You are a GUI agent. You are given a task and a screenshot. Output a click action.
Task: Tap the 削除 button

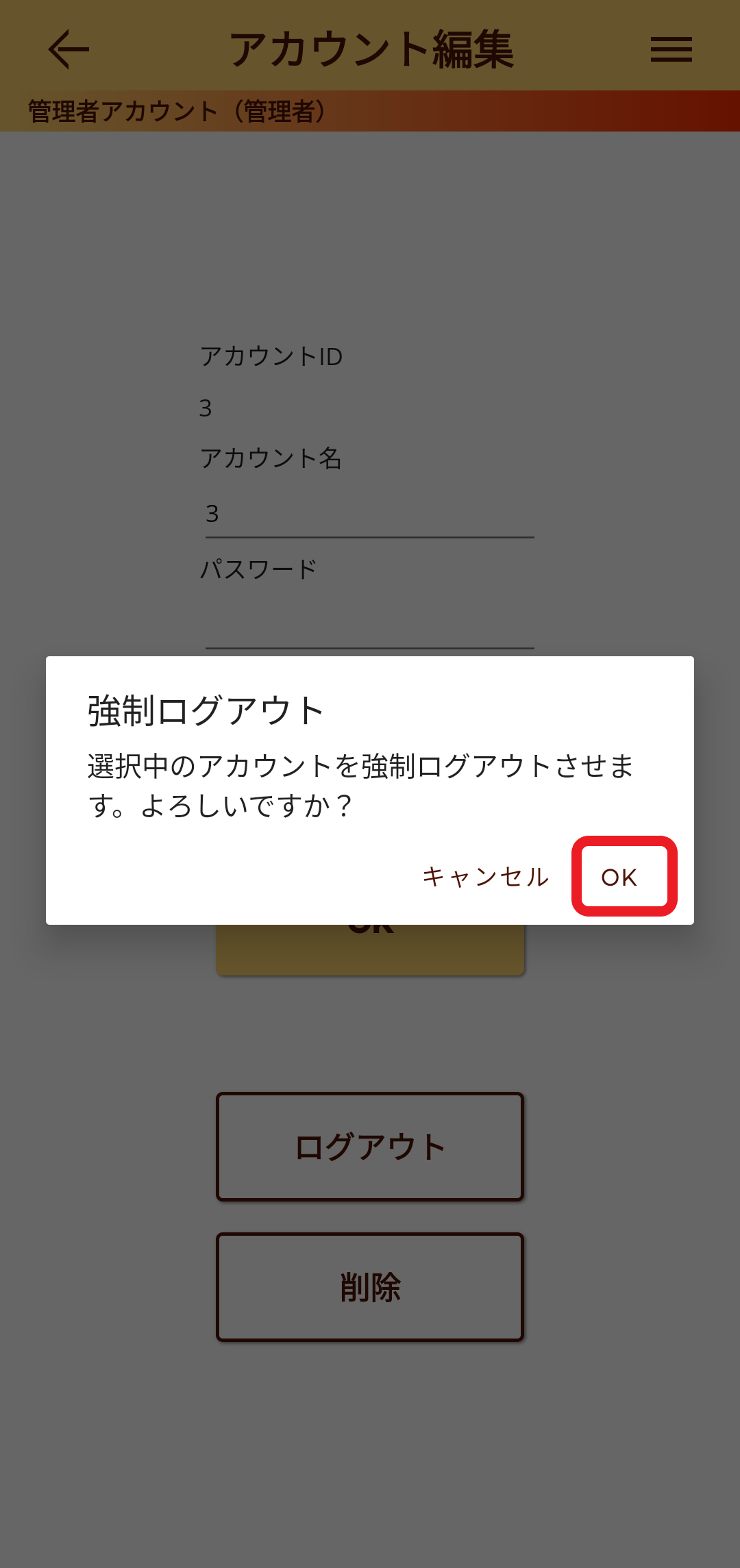(370, 1286)
